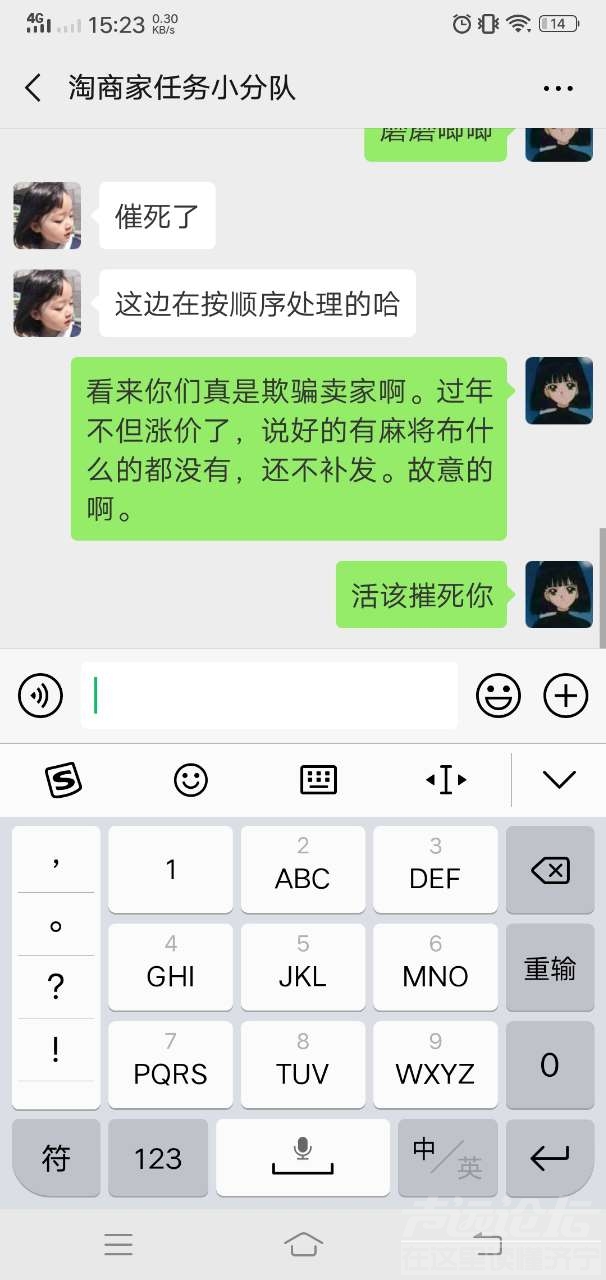Tap the 5 JKL key
This screenshot has width=606, height=1280.
point(303,967)
